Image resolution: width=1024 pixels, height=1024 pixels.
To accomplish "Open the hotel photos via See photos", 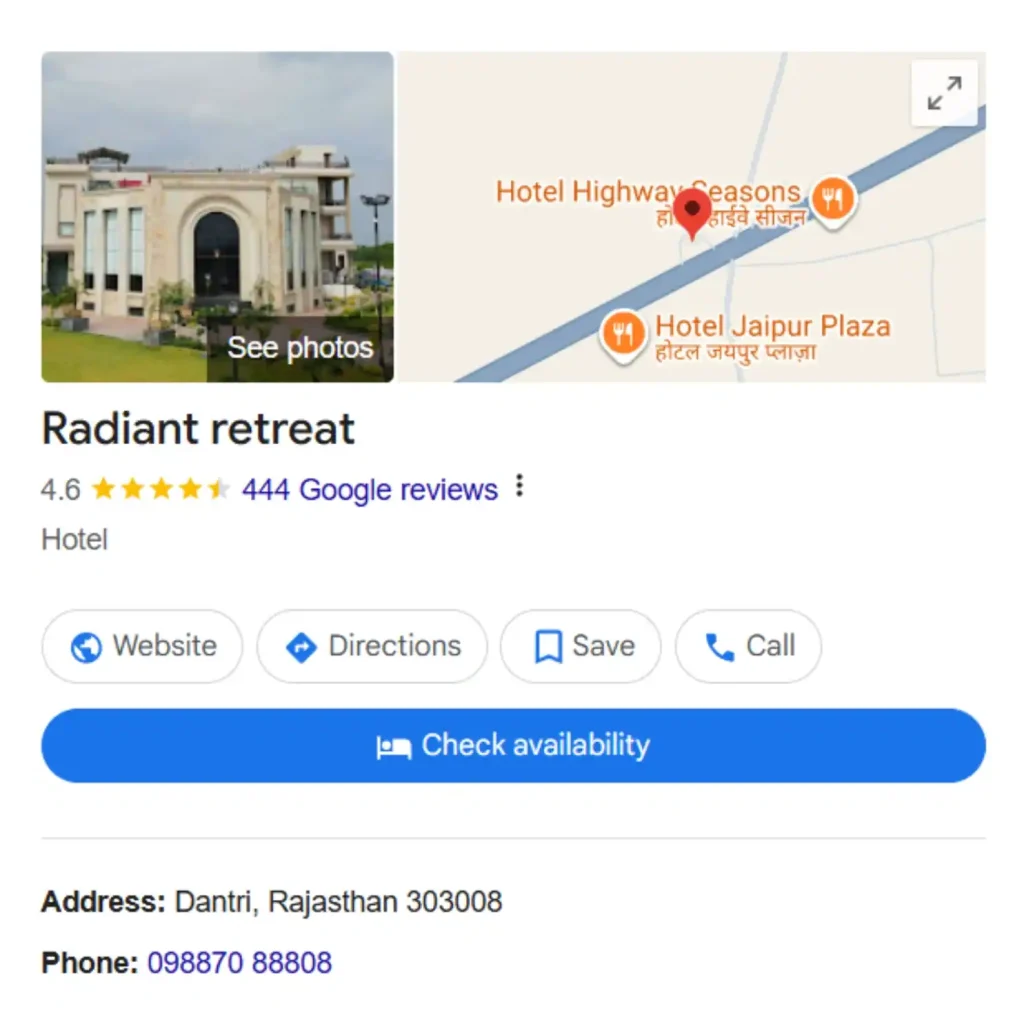I will pyautogui.click(x=299, y=348).
